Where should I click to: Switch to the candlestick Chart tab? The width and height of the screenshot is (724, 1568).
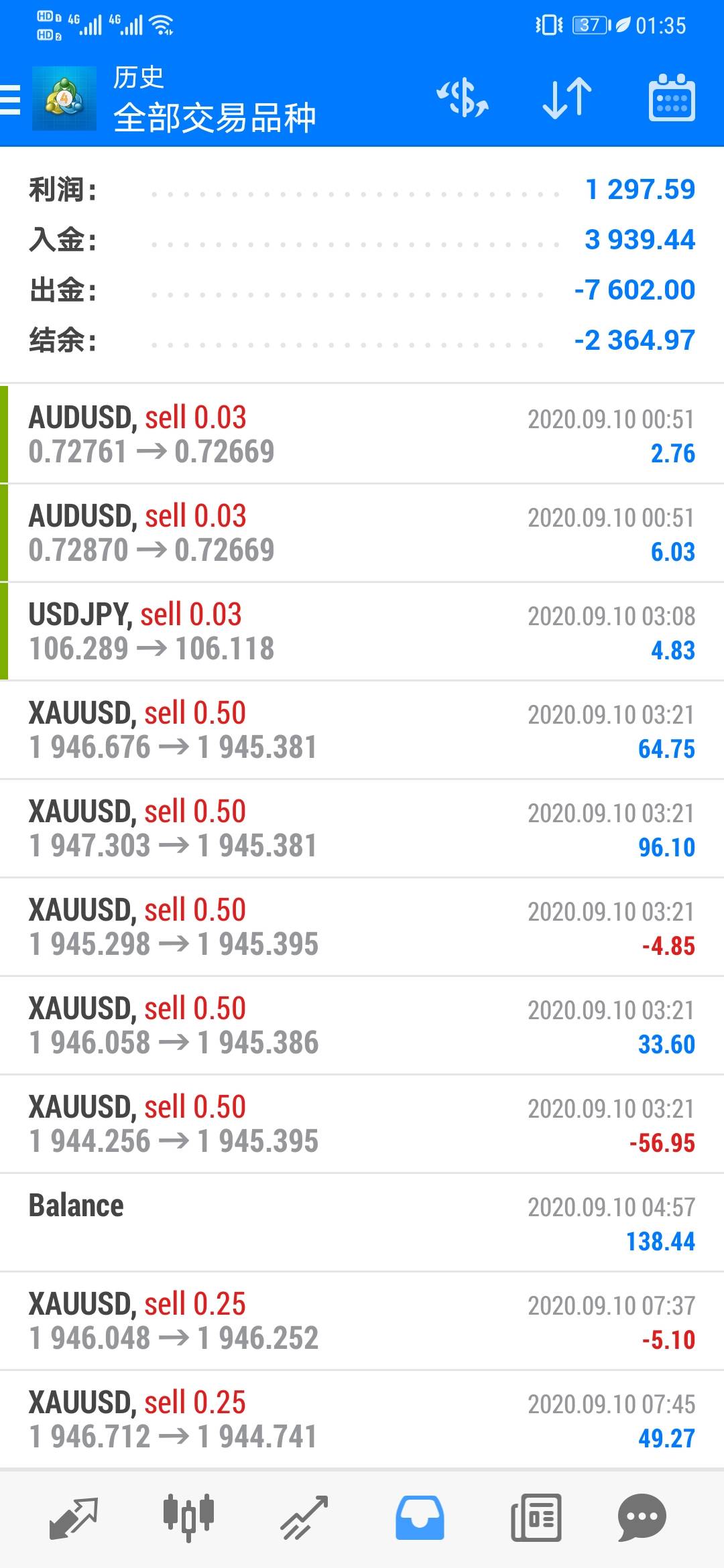pos(188,1517)
